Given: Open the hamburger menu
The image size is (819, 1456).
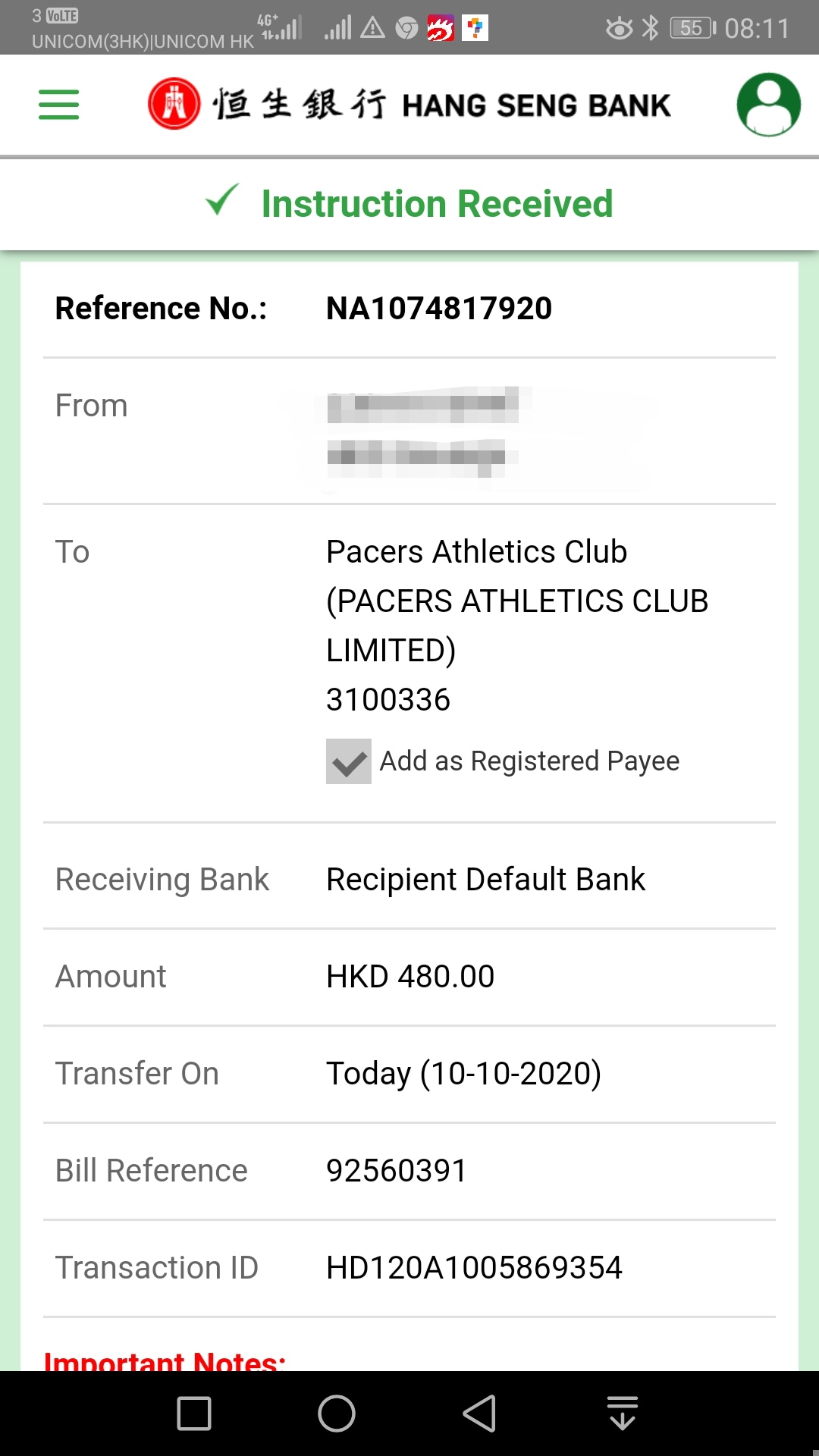Looking at the screenshot, I should coord(59,105).
